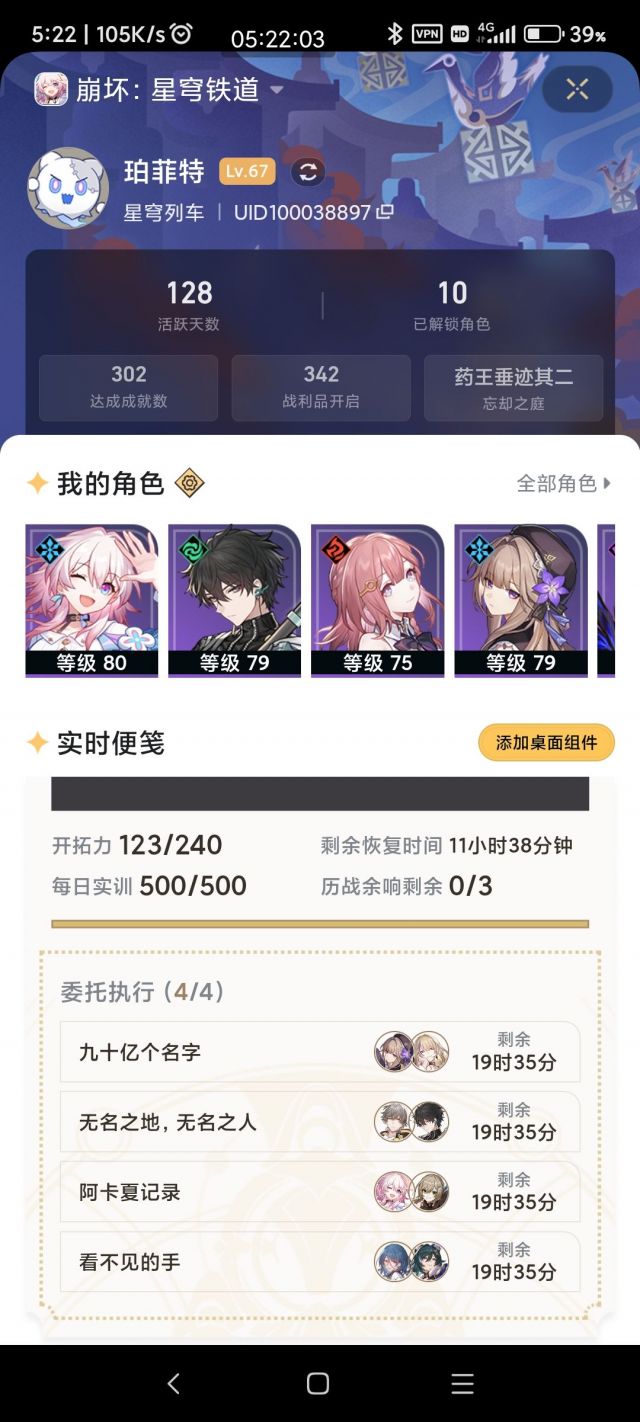View the 302 达成成就数 achievements card
This screenshot has height=1422, width=640.
[128, 387]
